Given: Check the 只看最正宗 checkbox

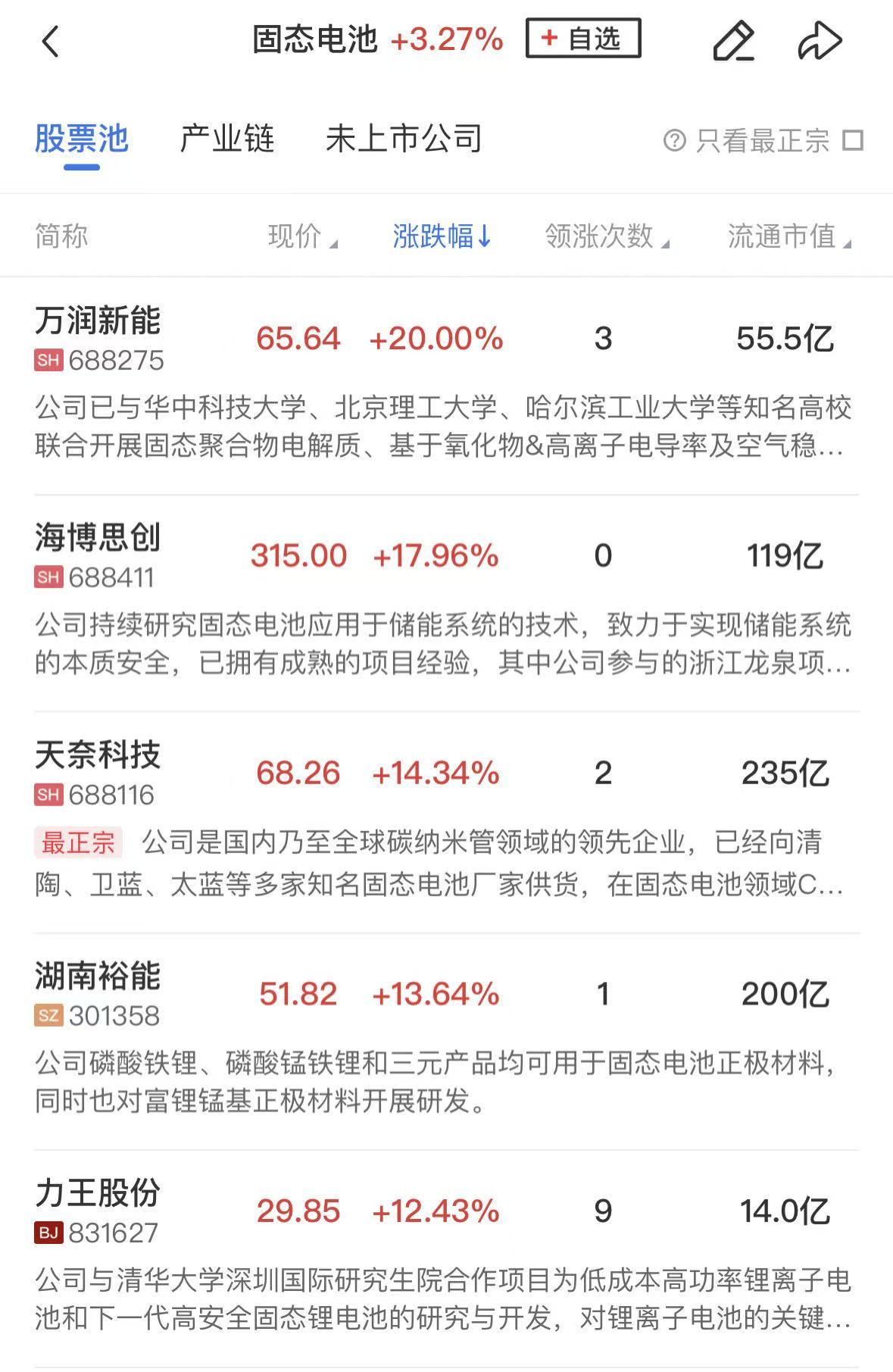Looking at the screenshot, I should pyautogui.click(x=853, y=141).
